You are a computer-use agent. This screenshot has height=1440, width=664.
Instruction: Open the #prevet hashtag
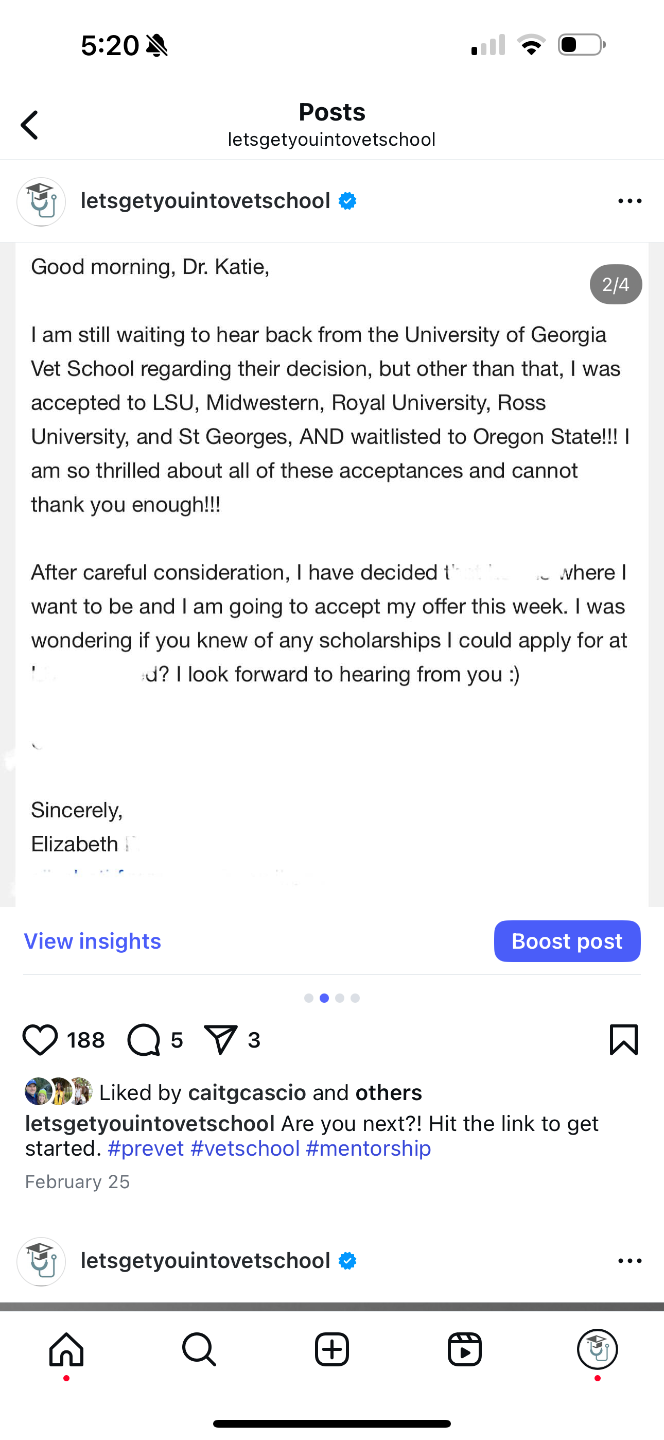coord(146,1148)
